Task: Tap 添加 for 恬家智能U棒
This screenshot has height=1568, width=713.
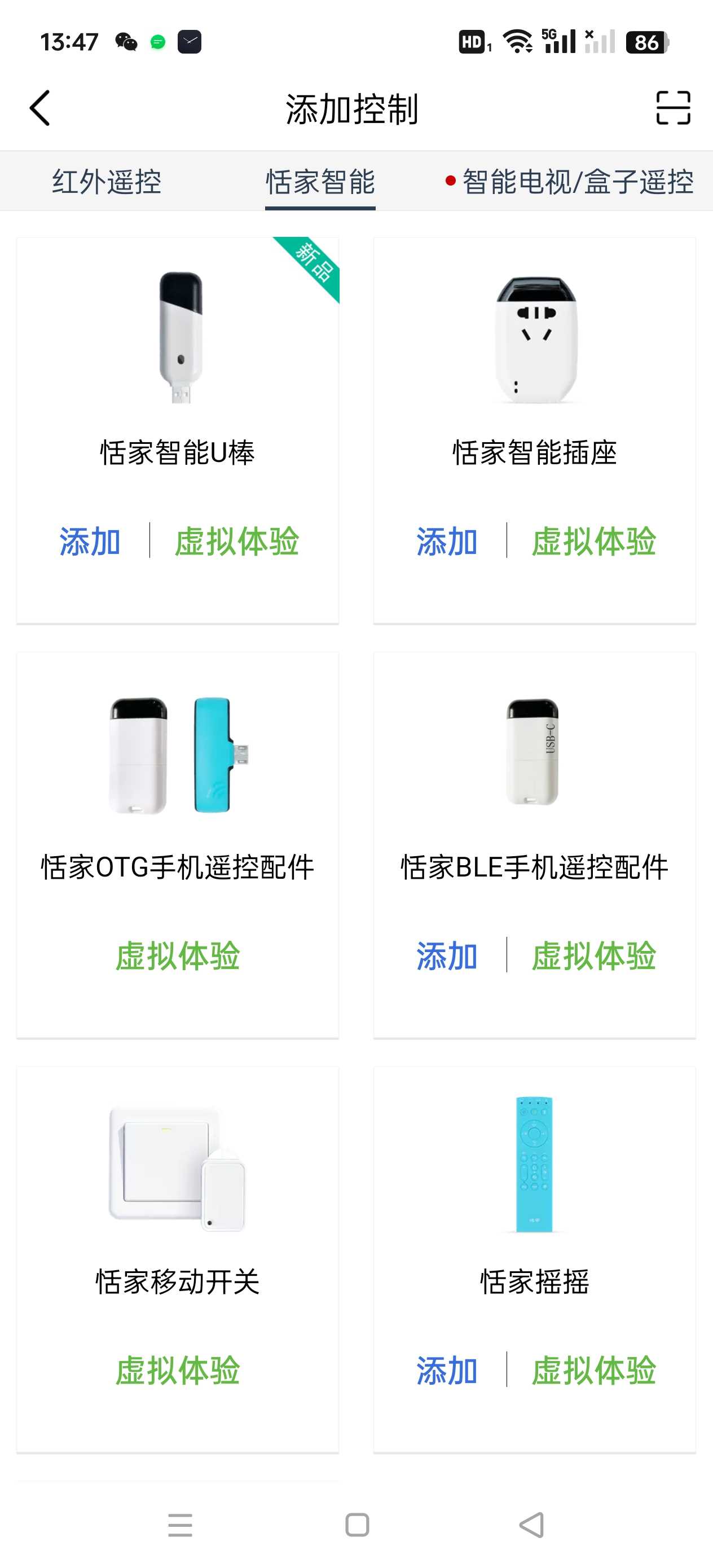Action: tap(90, 540)
